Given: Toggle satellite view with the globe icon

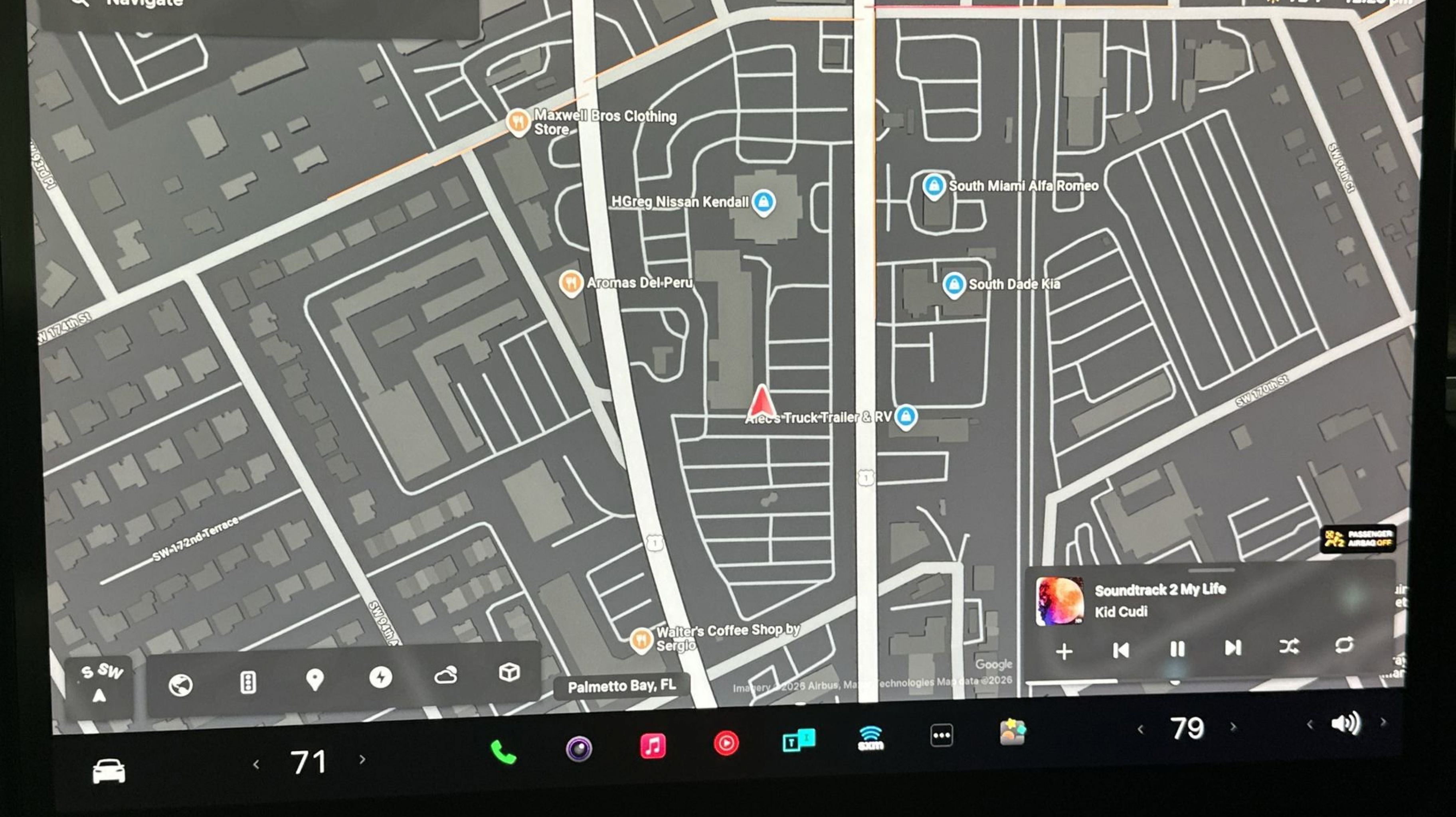Looking at the screenshot, I should [181, 685].
